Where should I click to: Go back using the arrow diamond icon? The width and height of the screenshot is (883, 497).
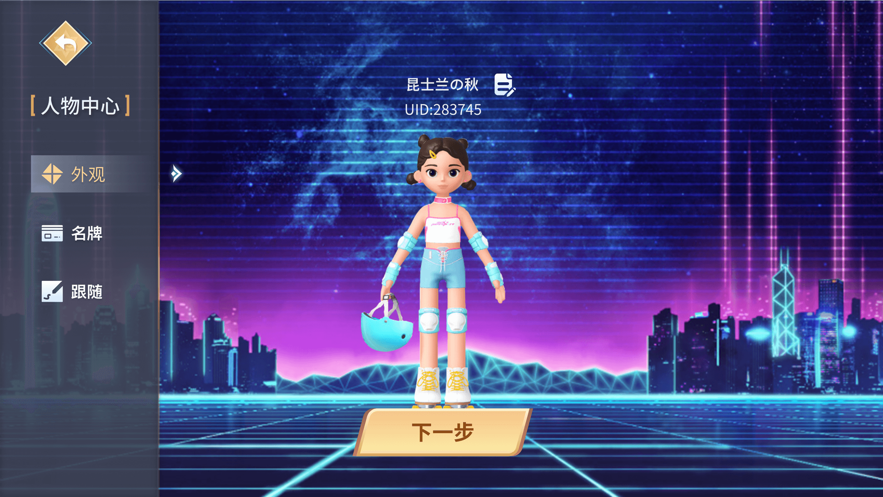pos(65,44)
